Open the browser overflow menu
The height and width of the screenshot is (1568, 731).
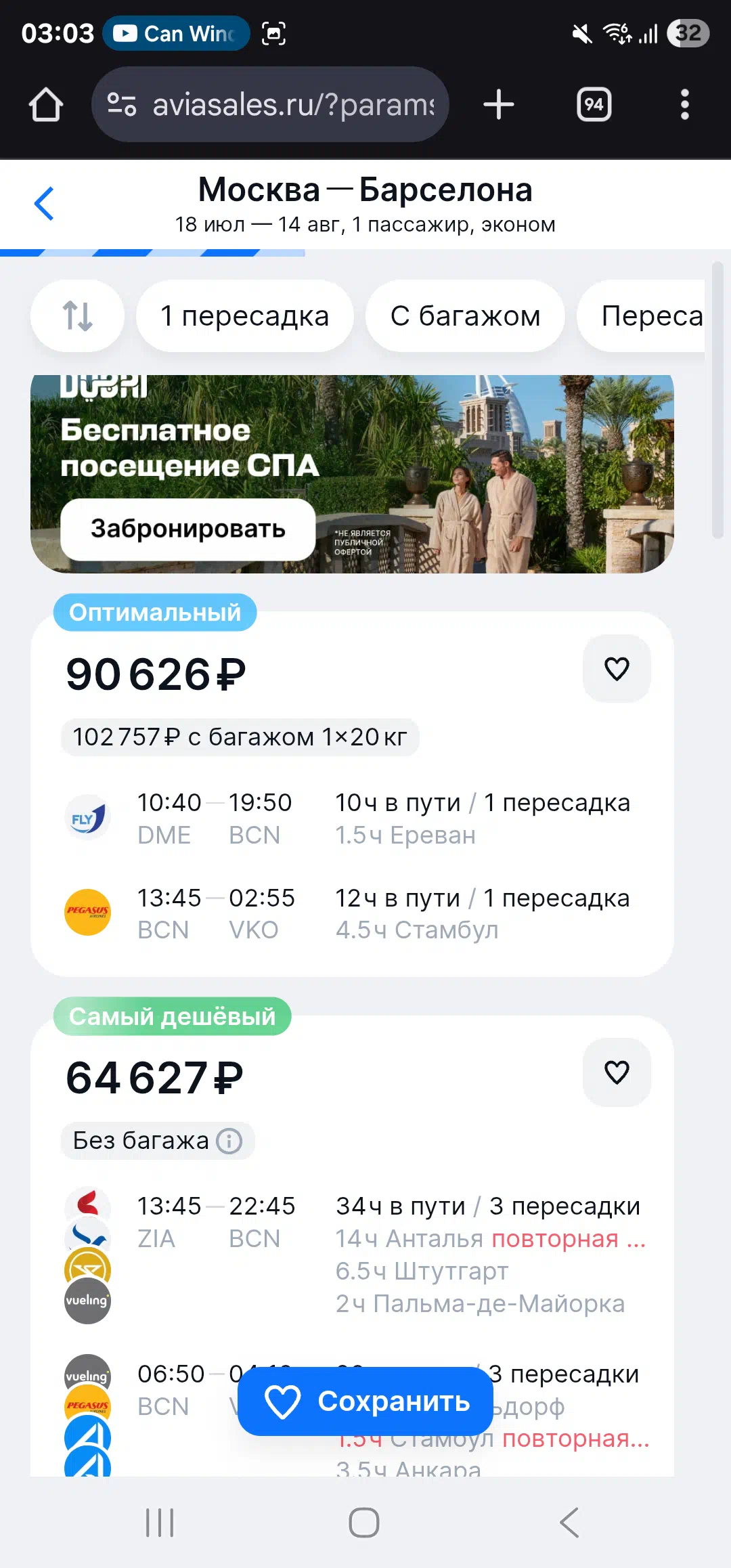(685, 105)
